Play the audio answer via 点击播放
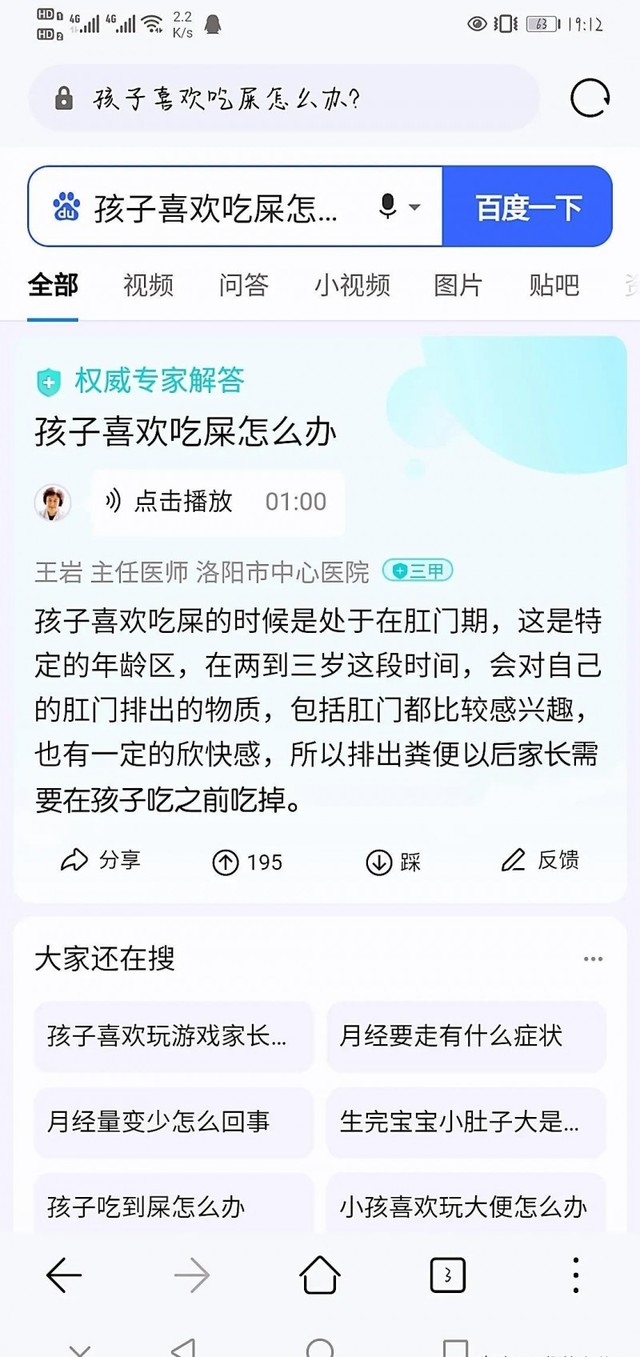Screen dimensions: 640x1357 [218, 502]
